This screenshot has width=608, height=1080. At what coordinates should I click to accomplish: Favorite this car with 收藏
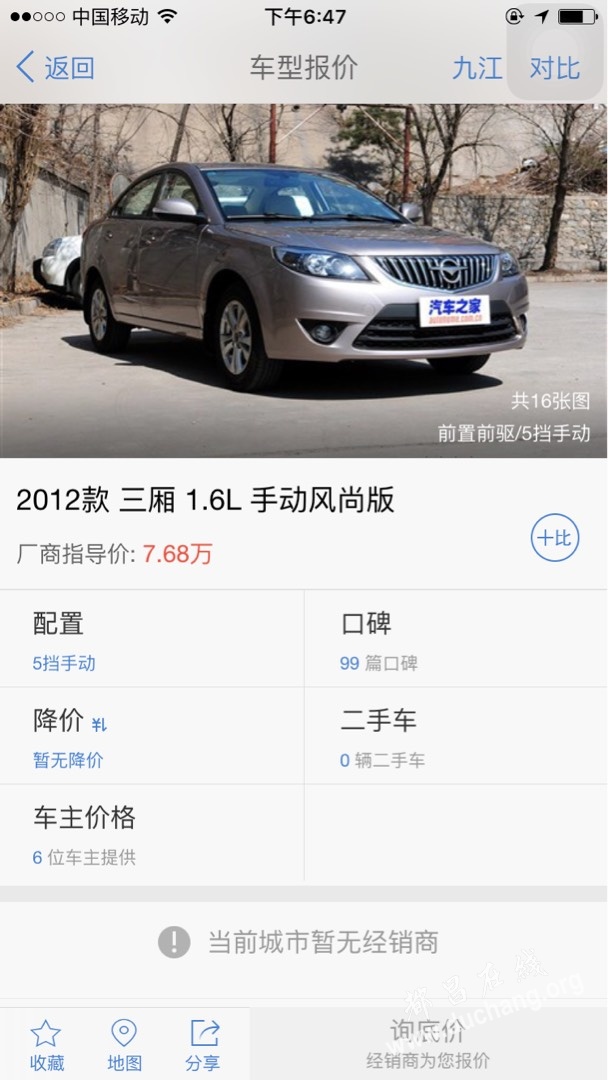pos(46,1044)
